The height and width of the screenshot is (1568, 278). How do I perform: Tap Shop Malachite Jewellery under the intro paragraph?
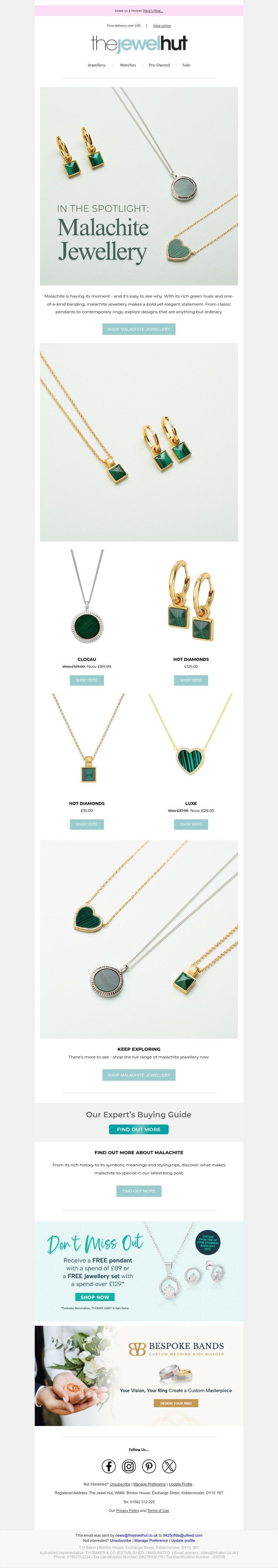pyautogui.click(x=139, y=329)
